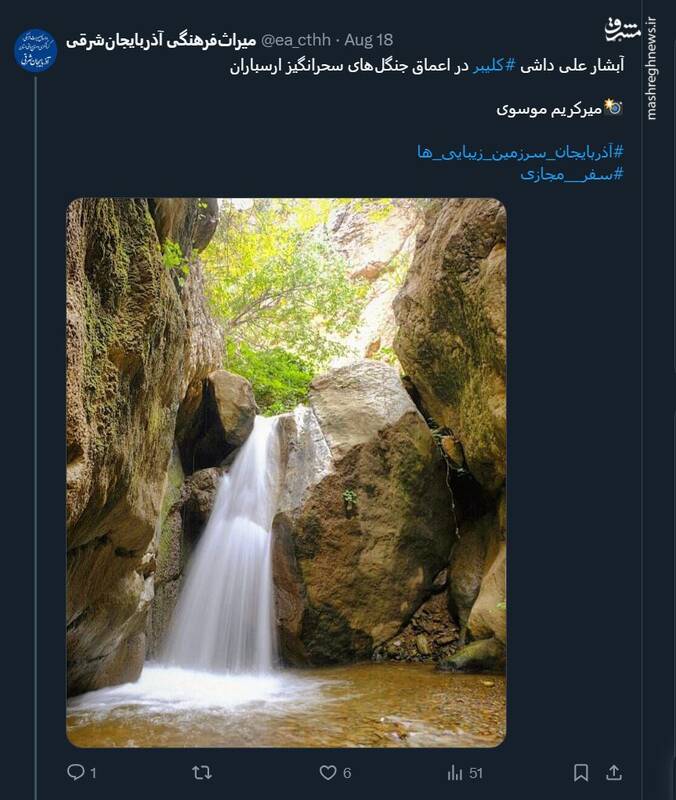Viewport: 676px width, 800px height.
Task: Reply to this tweet
Action: click(76, 772)
